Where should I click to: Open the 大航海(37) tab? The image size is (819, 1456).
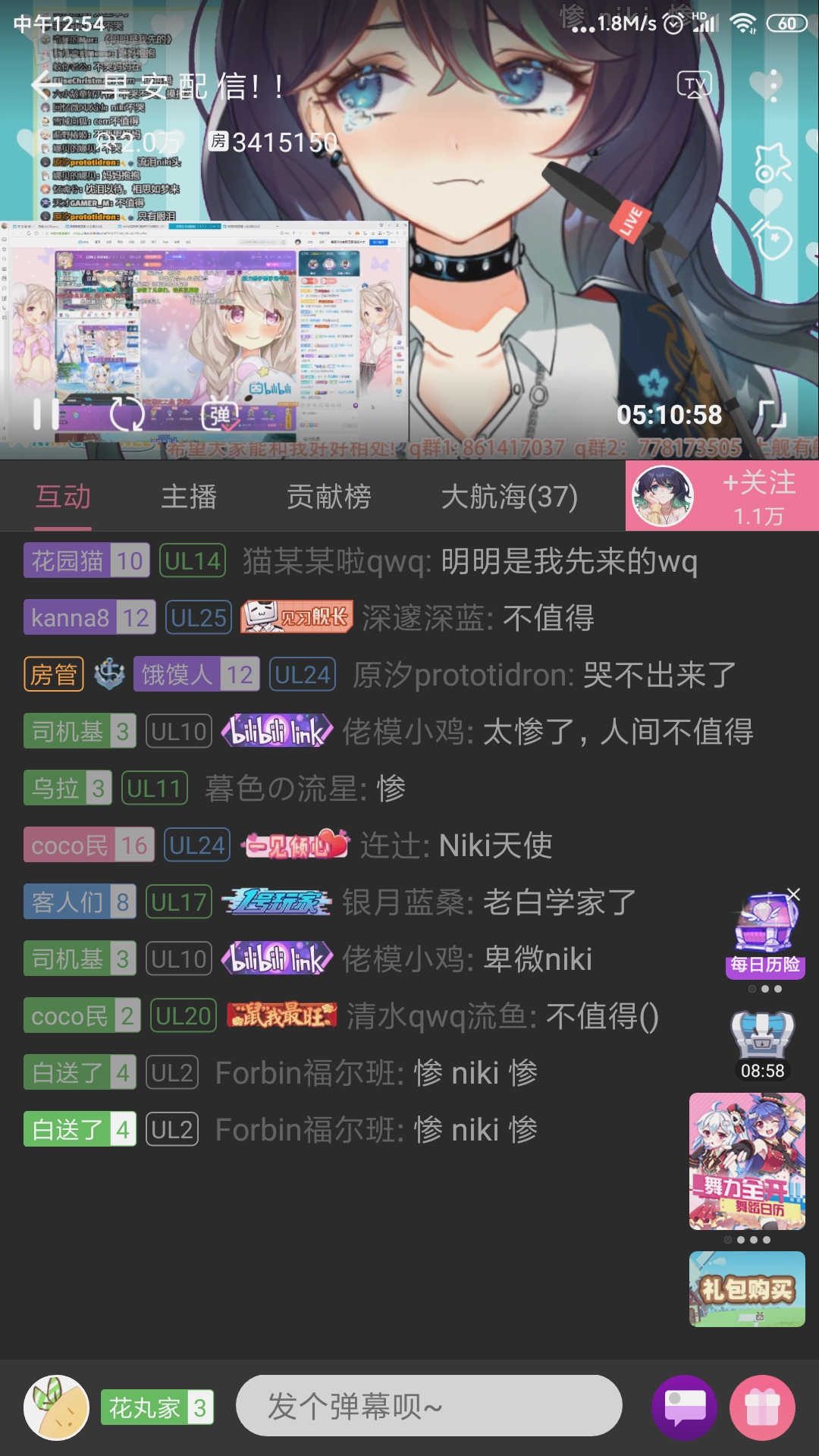click(510, 497)
